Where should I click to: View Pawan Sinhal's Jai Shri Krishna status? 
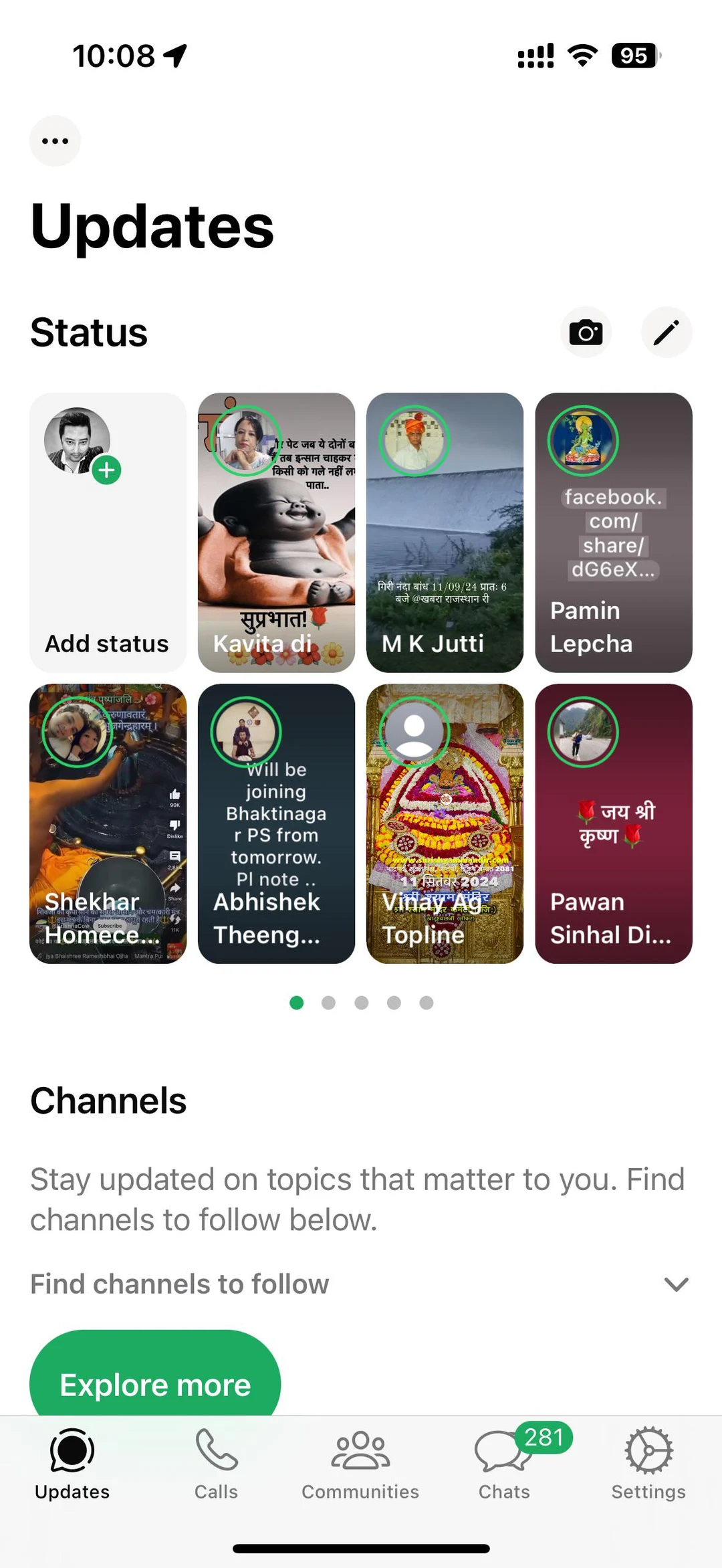click(613, 823)
